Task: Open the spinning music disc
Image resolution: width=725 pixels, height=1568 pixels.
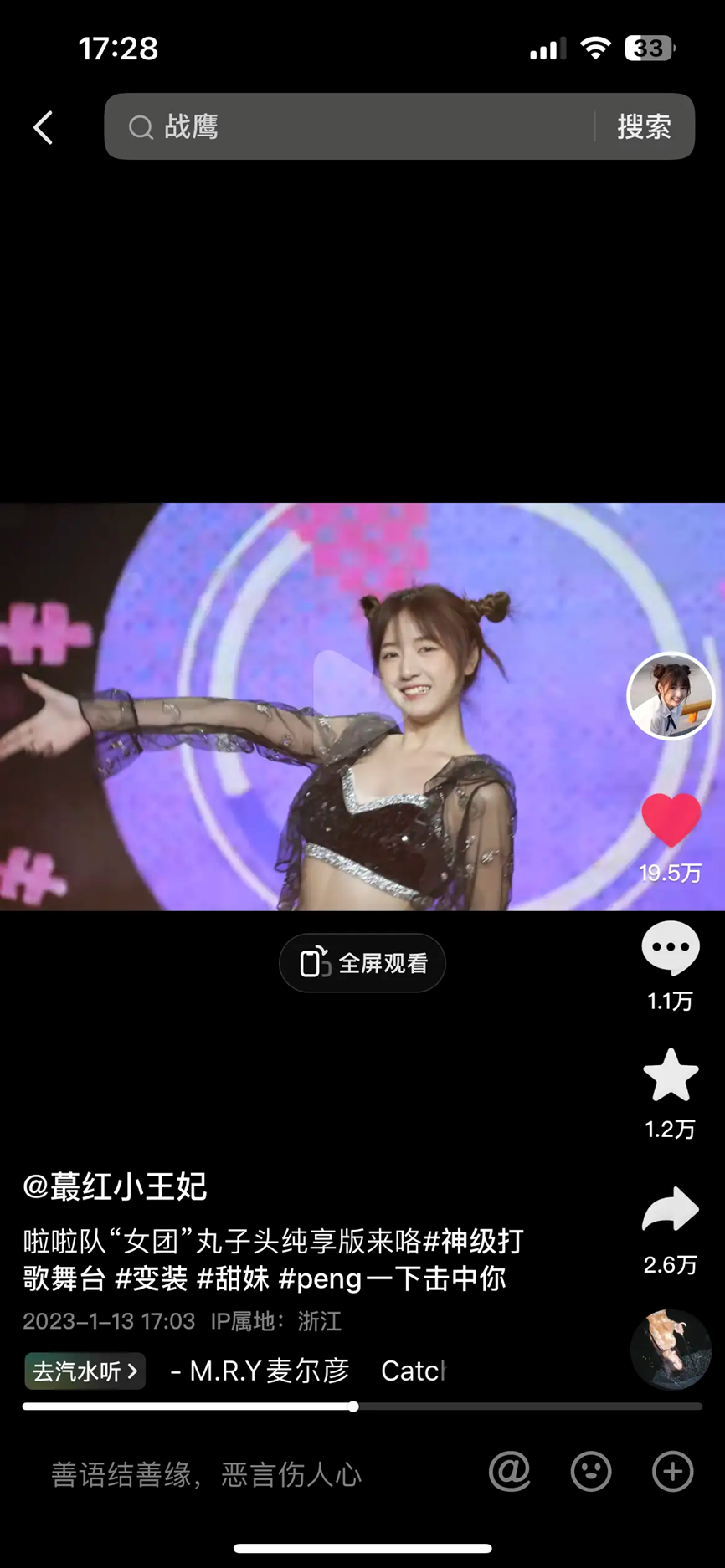Action: tap(670, 1350)
